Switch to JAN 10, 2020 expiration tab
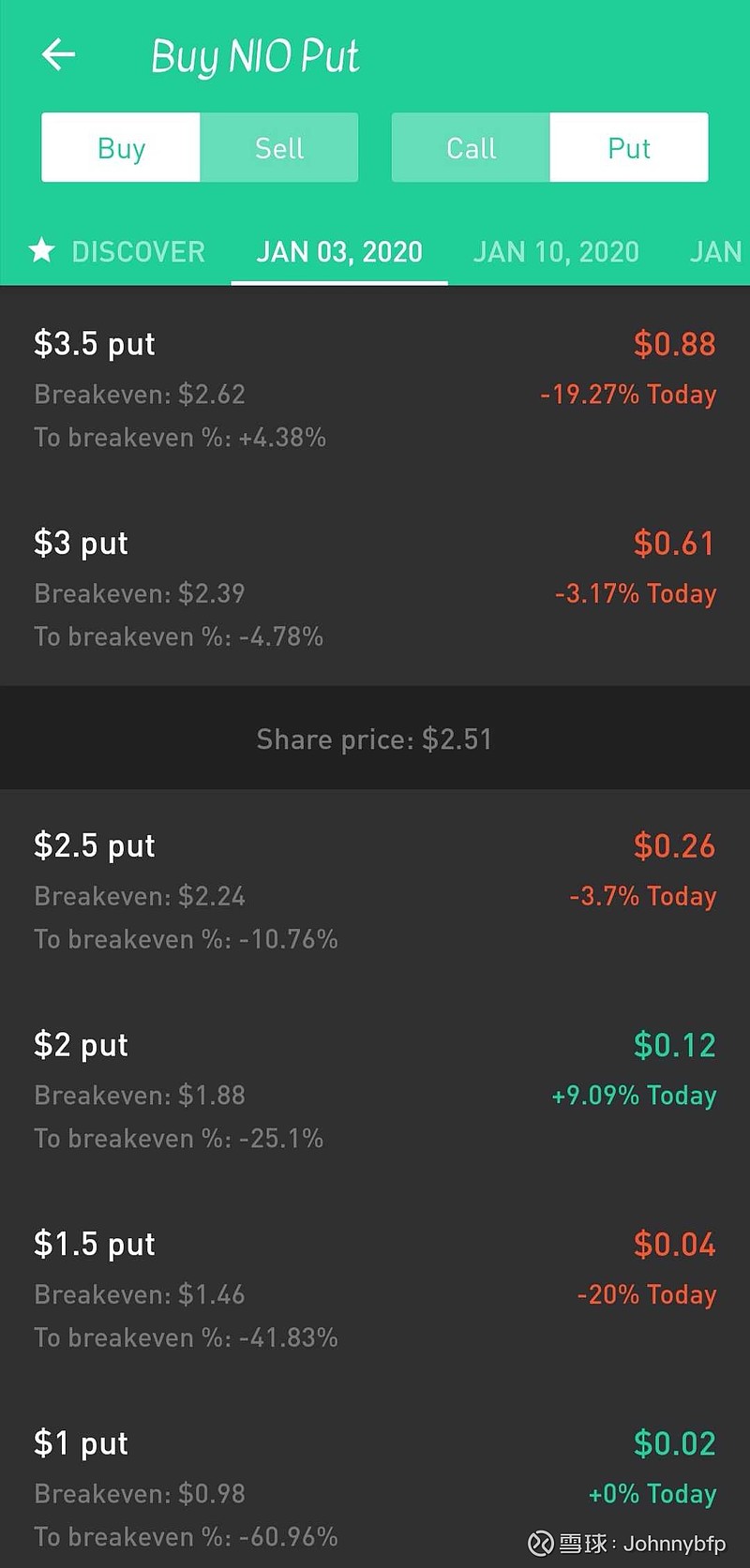The width and height of the screenshot is (750, 1568). click(555, 251)
